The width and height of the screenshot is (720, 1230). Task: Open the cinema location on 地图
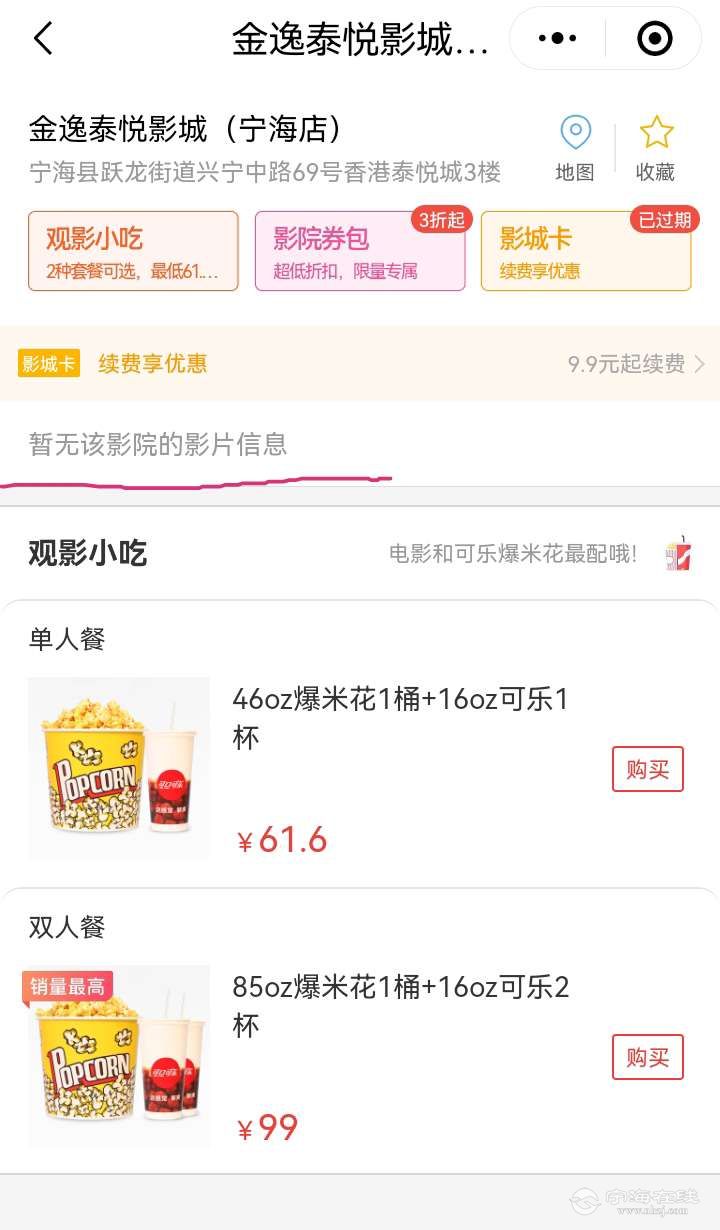(575, 148)
